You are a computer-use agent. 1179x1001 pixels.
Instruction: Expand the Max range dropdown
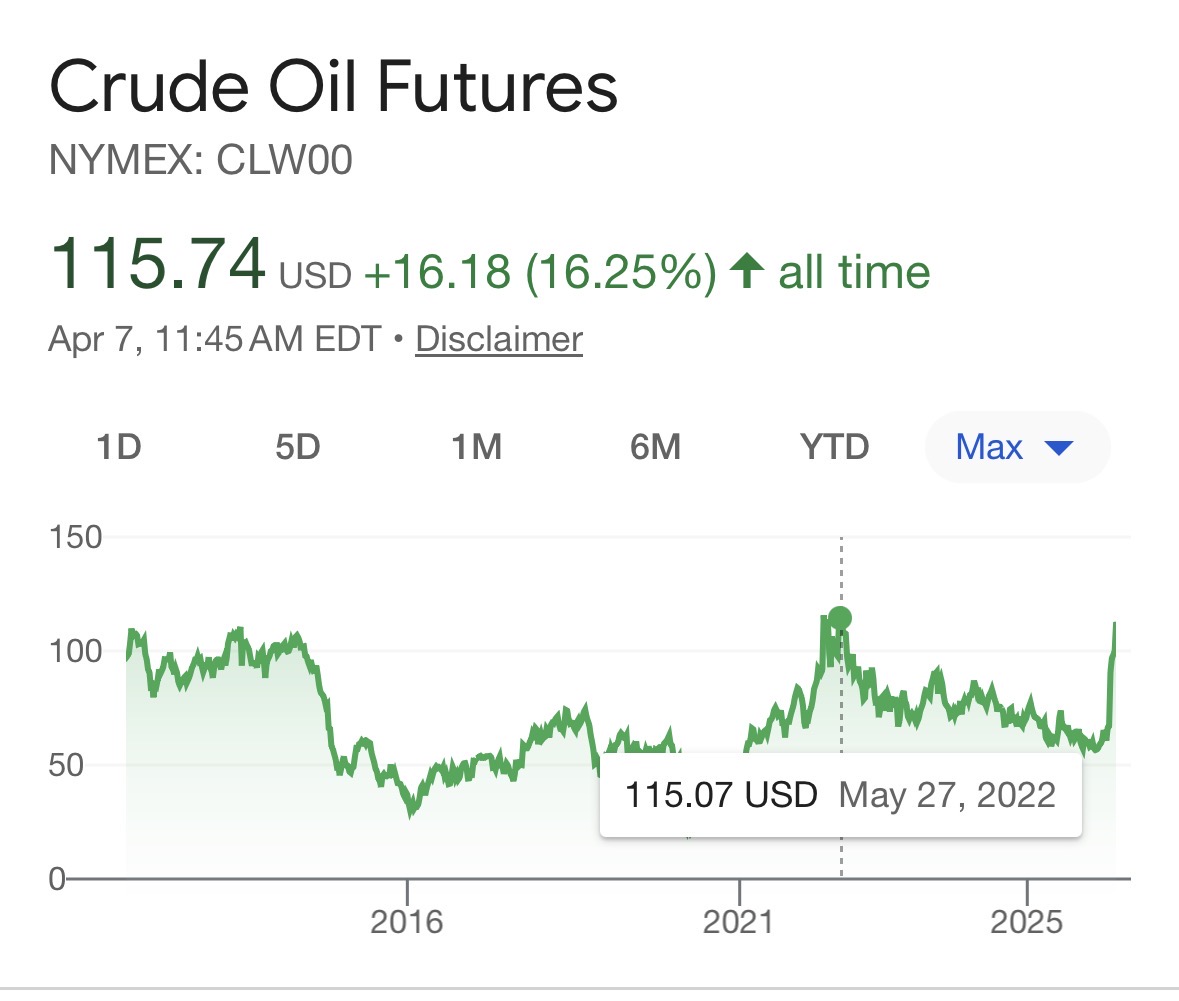[1016, 447]
